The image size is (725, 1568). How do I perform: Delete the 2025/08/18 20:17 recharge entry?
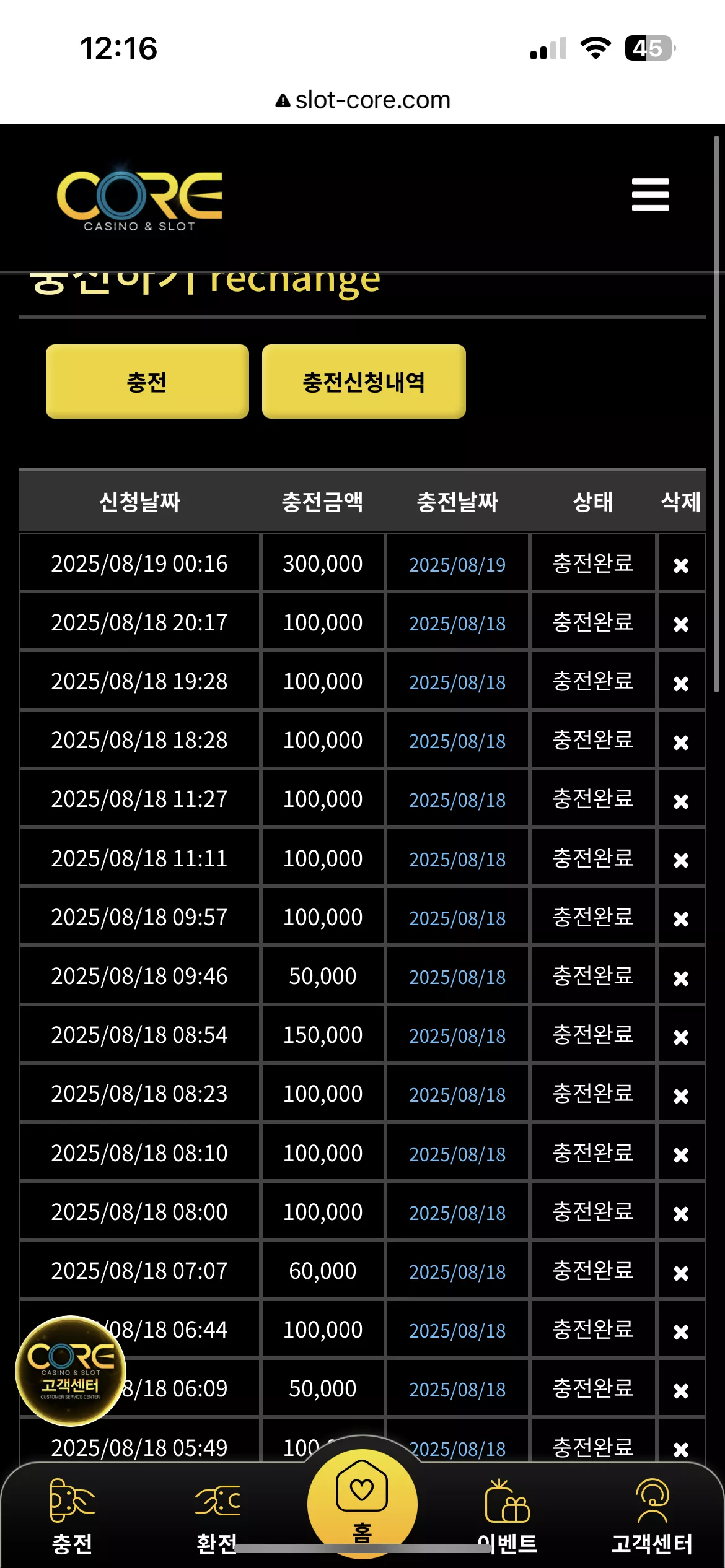[x=681, y=624]
